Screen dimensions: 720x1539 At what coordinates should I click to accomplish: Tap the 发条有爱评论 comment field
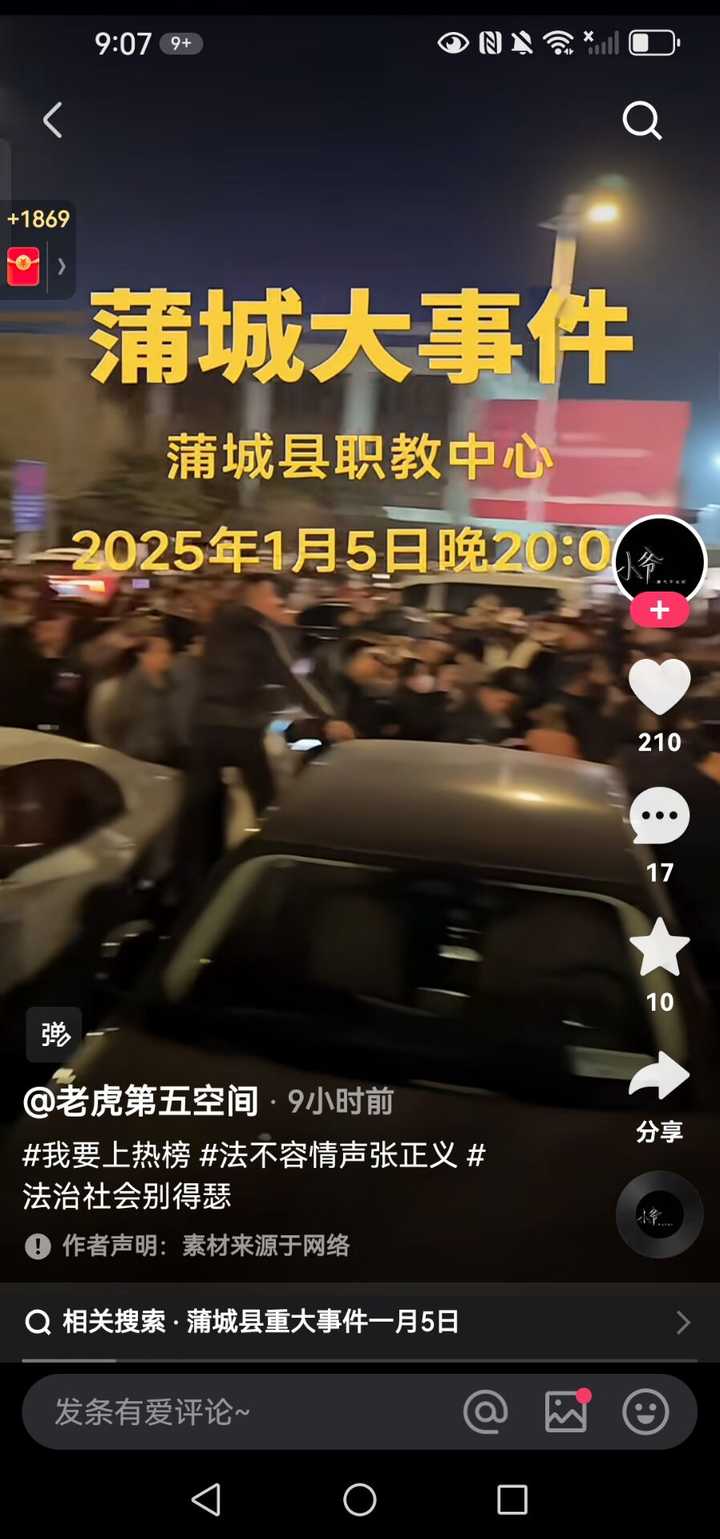tap(230, 1412)
